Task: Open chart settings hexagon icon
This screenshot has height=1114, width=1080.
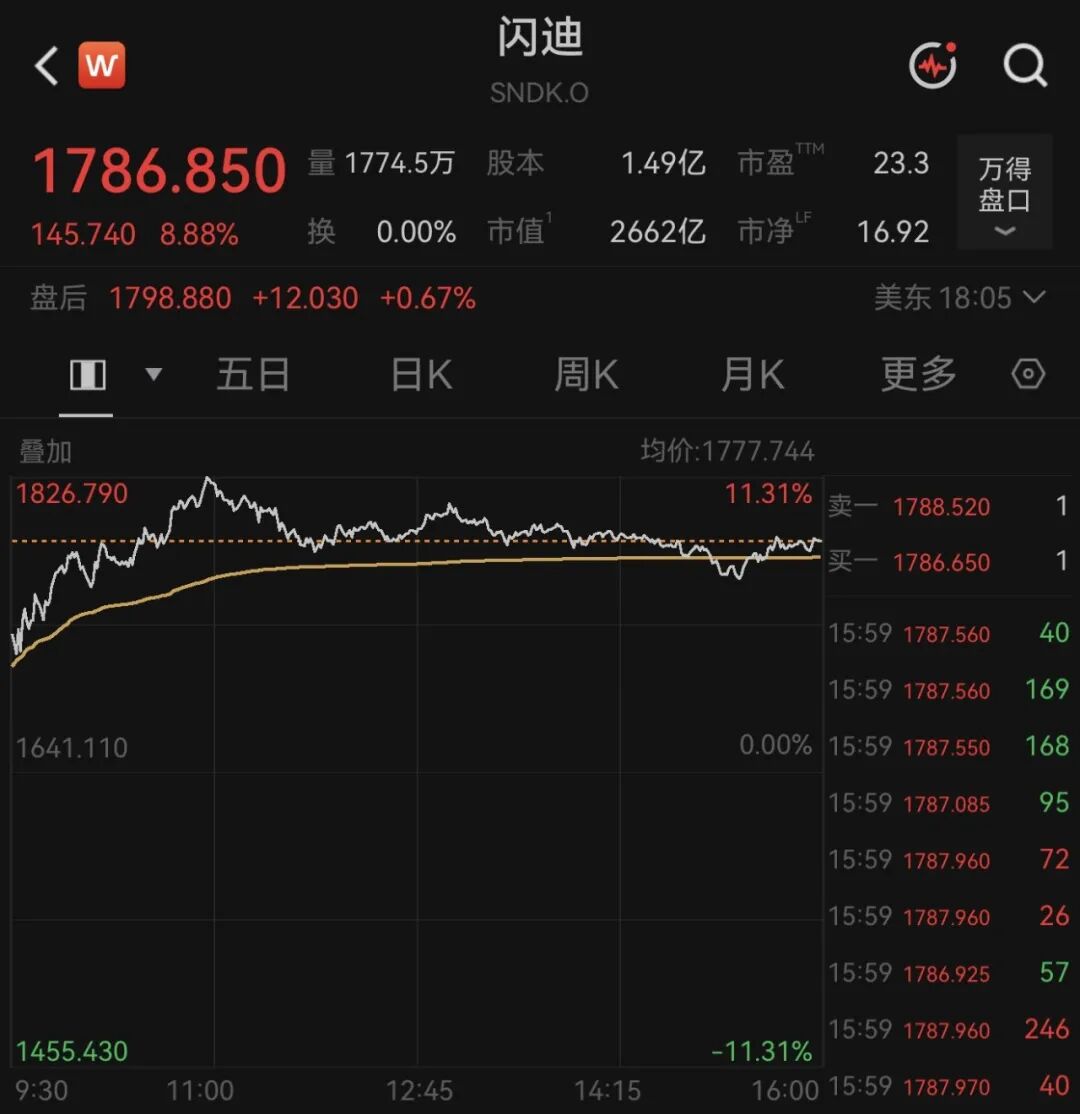Action: pos(1028,374)
